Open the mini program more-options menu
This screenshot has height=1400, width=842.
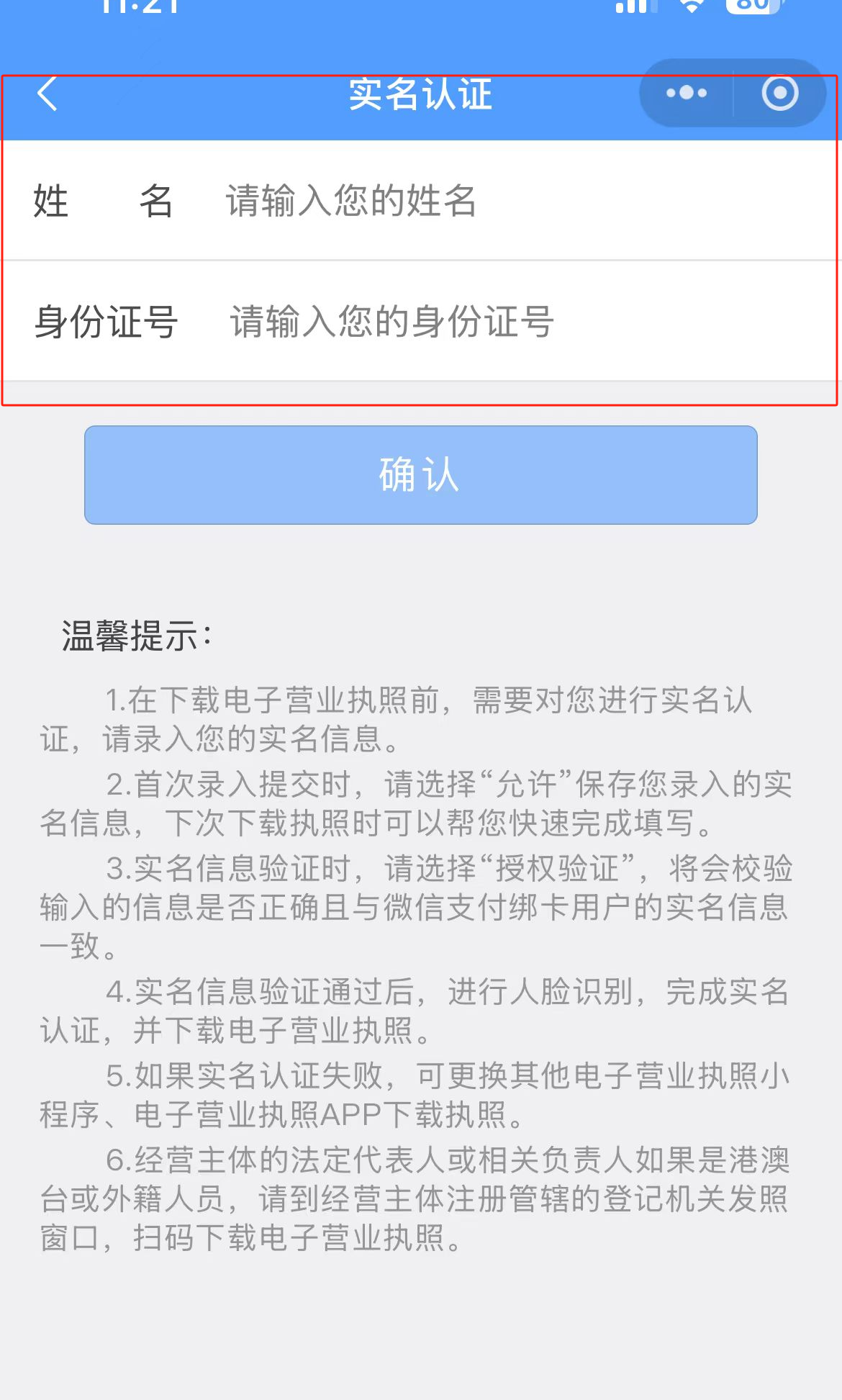pos(686,93)
